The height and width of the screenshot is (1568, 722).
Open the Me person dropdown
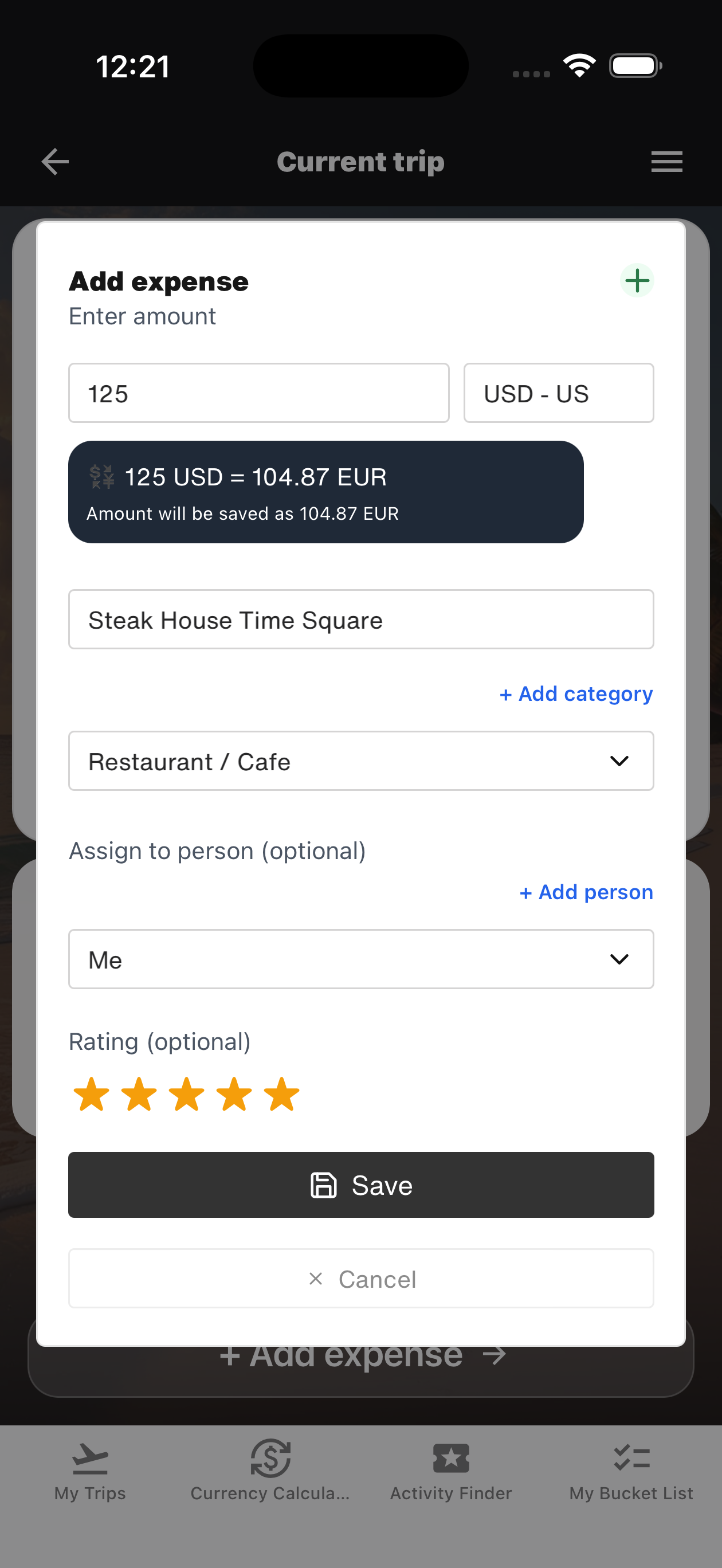click(360, 959)
